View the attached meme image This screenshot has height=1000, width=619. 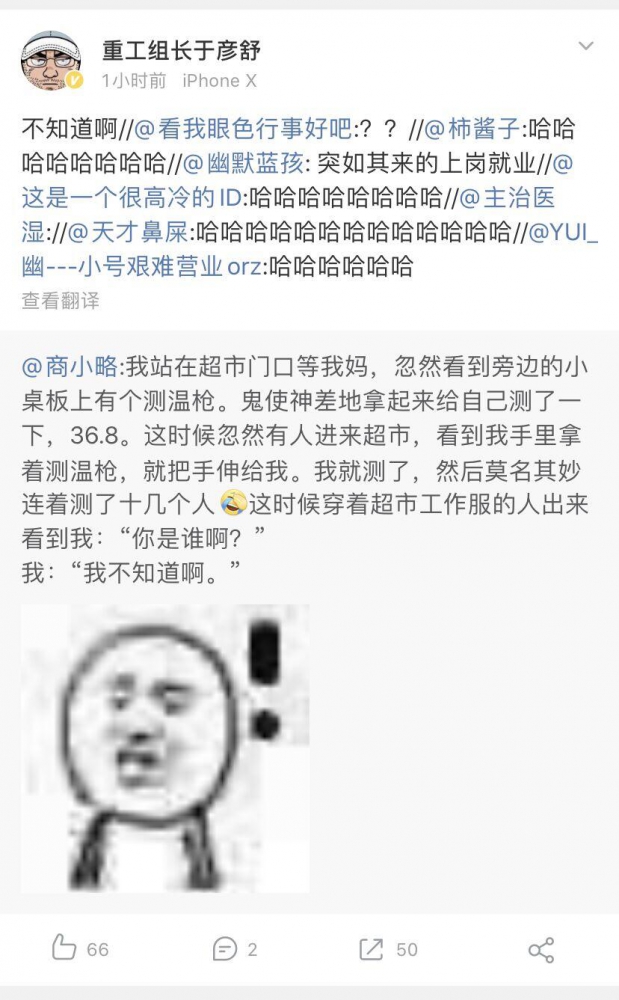tap(165, 748)
